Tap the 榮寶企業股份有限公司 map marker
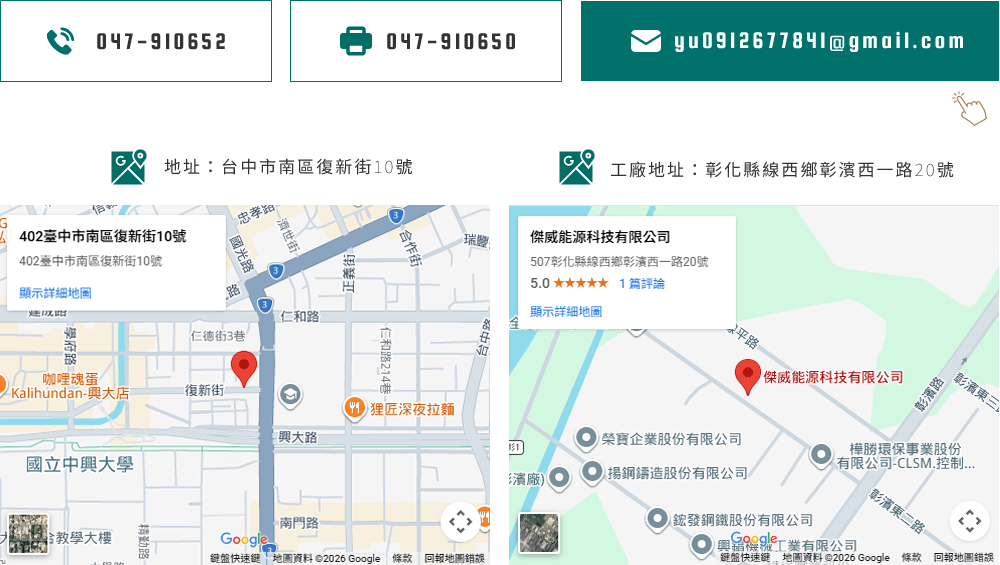Image resolution: width=1000 pixels, height=565 pixels. (587, 438)
